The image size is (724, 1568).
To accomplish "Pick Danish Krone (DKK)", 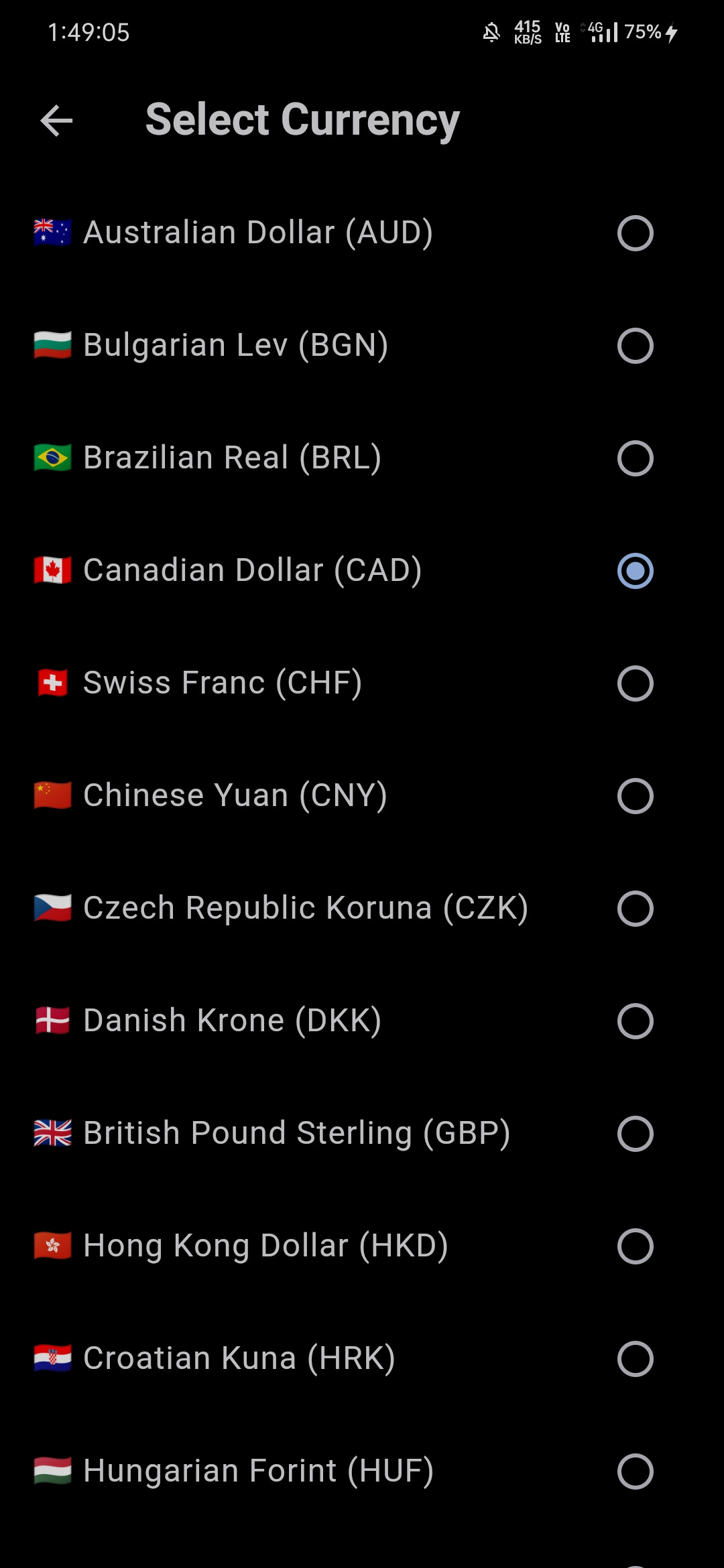I will pos(362,1021).
